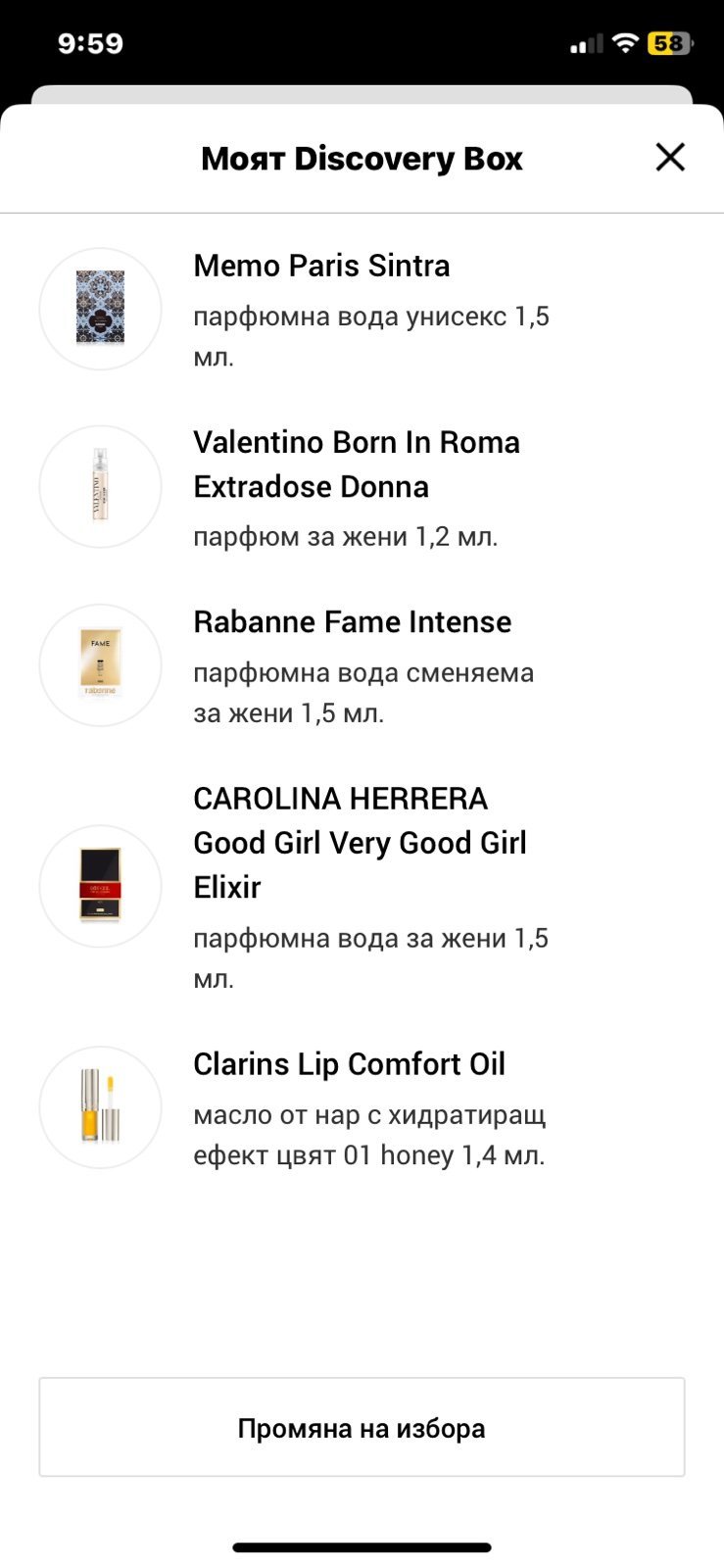Viewport: 724px width, 1568px height.
Task: Close the Моят Discovery Box sheet
Action: point(670,157)
